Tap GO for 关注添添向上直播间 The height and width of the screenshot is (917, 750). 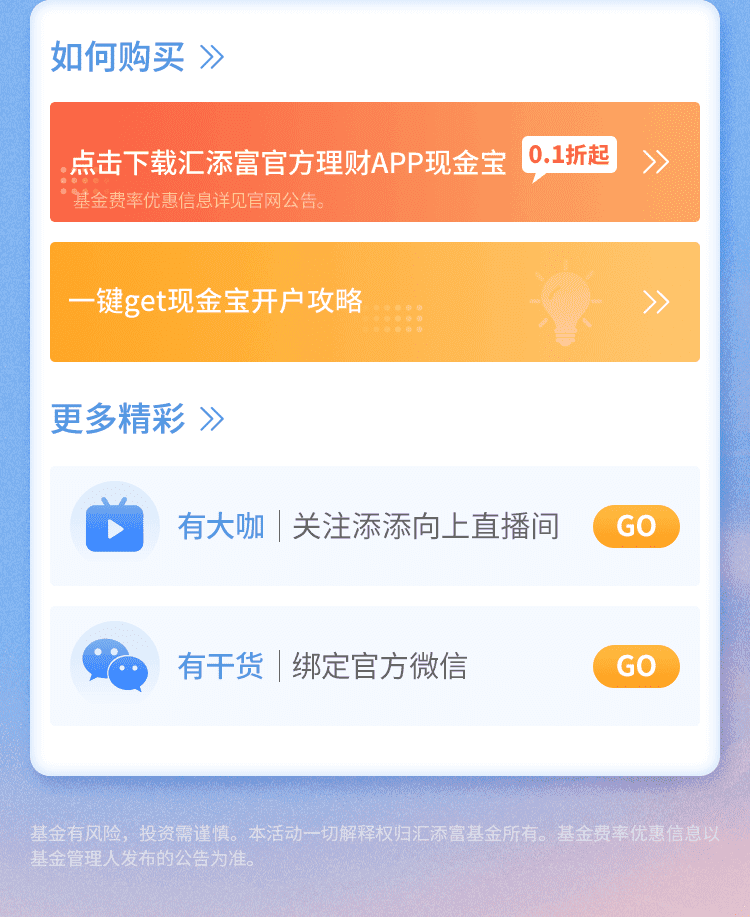point(636,526)
